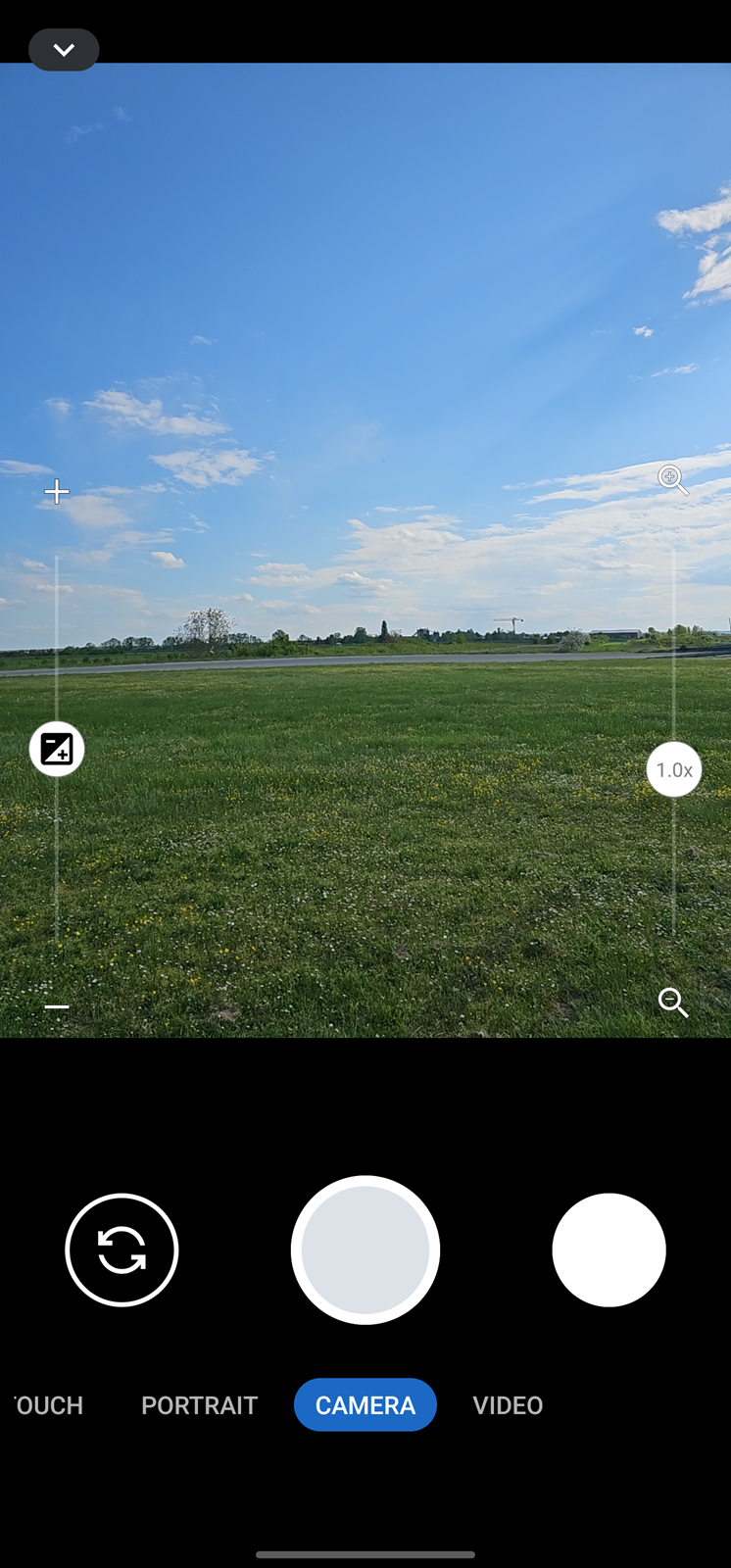
Task: Increase exposure with the plus icon
Action: (57, 491)
